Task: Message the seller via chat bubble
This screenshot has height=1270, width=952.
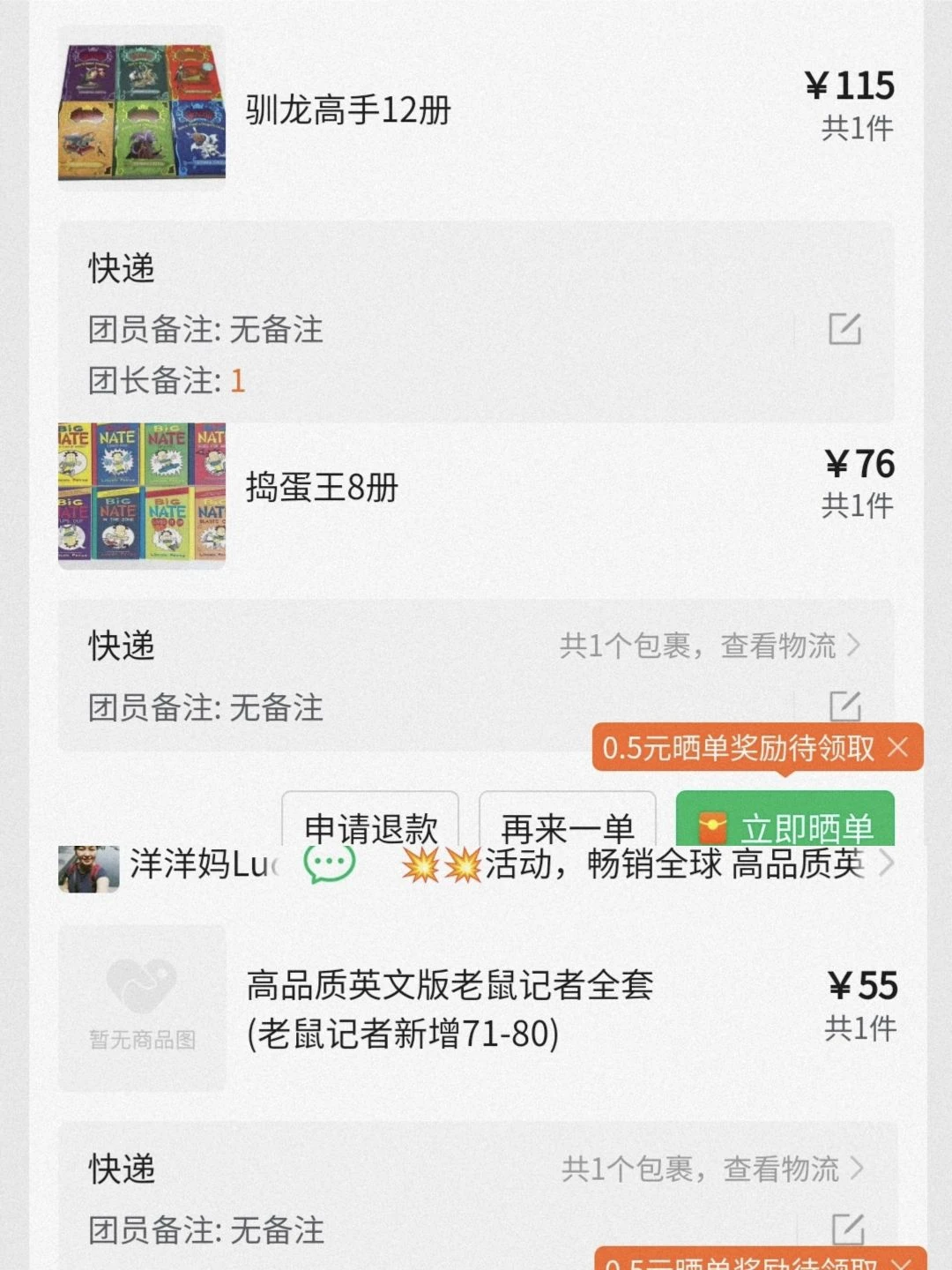Action: tap(330, 864)
